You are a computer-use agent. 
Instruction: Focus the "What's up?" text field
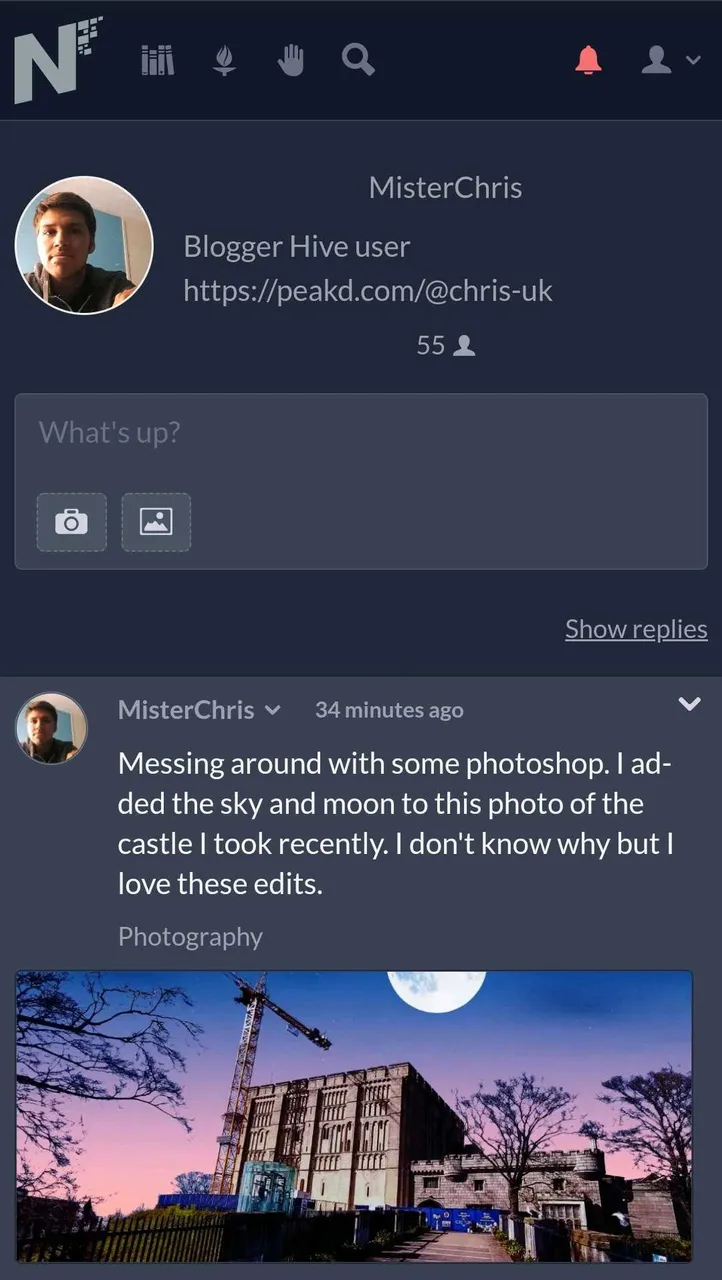pos(360,434)
